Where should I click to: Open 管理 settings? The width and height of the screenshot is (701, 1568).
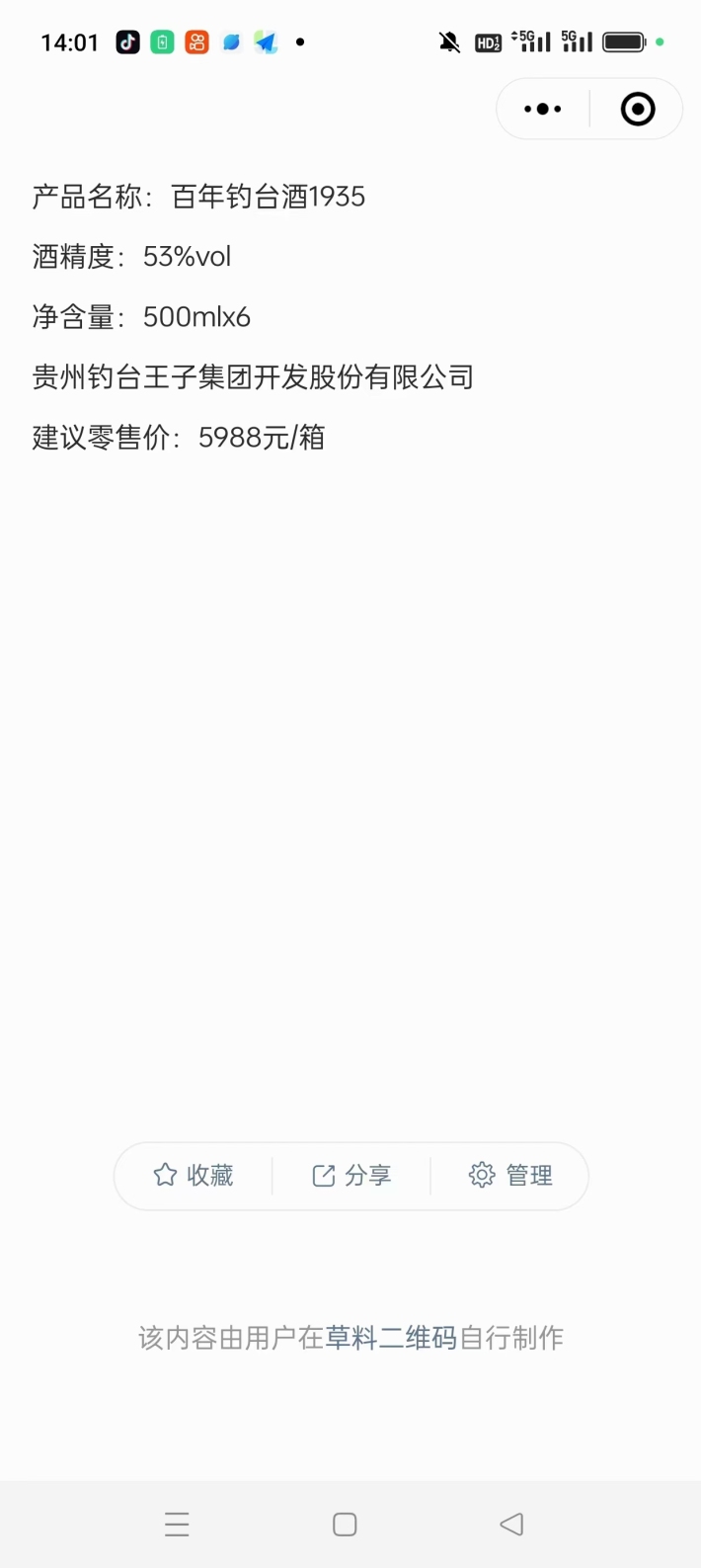pyautogui.click(x=509, y=1175)
